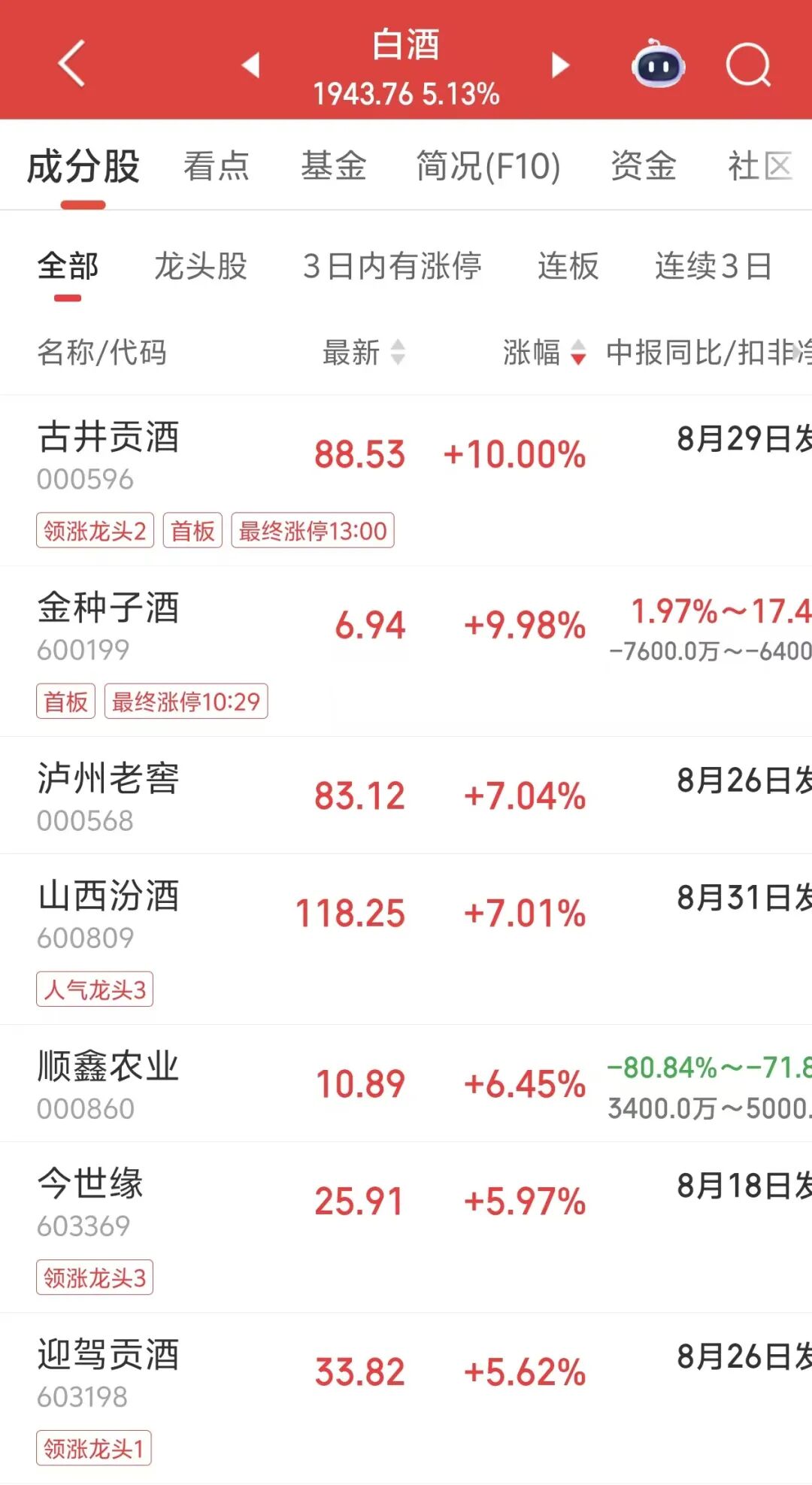
Task: Switch to the next sector with right triangle
Action: tap(560, 65)
